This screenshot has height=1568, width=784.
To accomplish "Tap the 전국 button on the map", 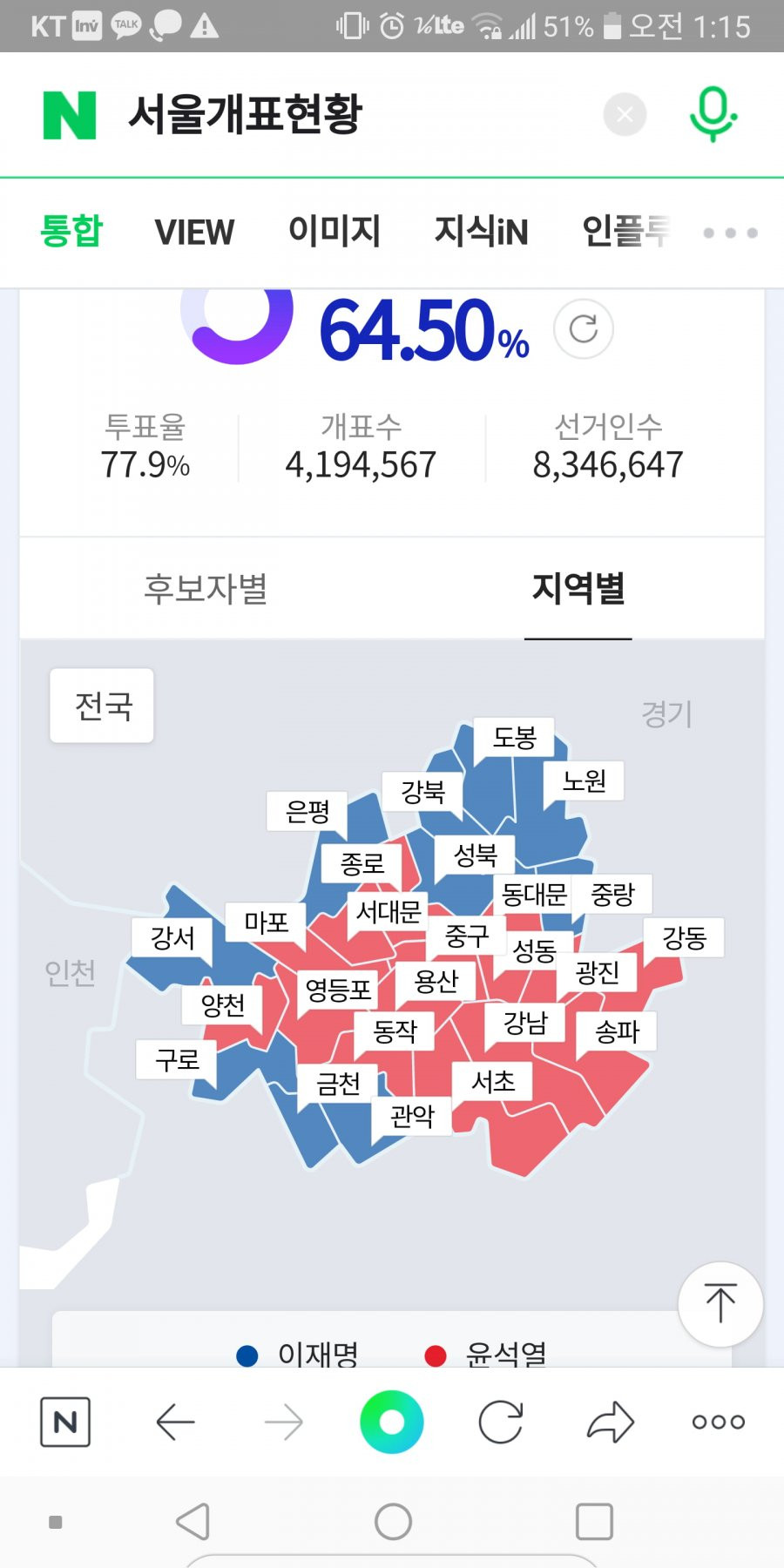I will 102,706.
